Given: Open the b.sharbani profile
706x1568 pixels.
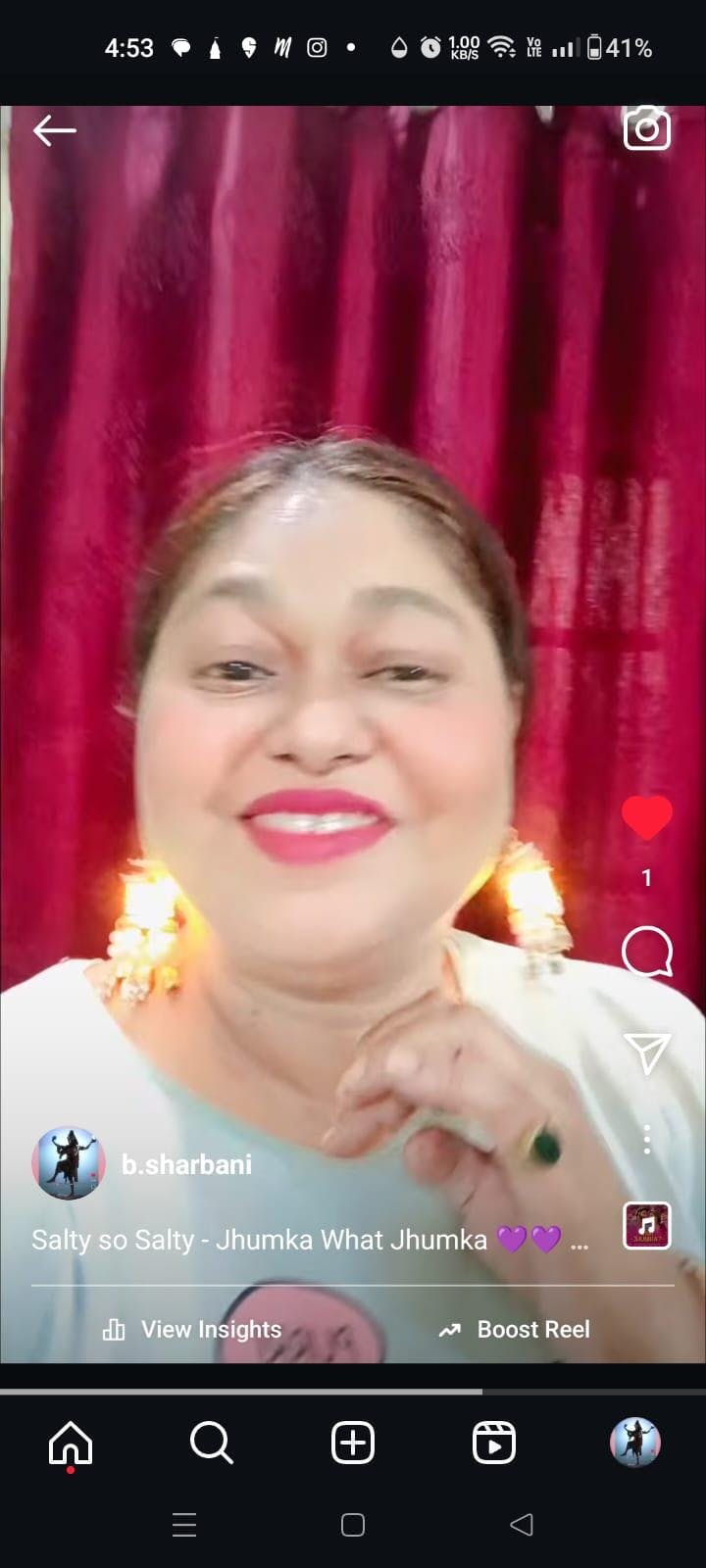Looking at the screenshot, I should pos(186,1164).
